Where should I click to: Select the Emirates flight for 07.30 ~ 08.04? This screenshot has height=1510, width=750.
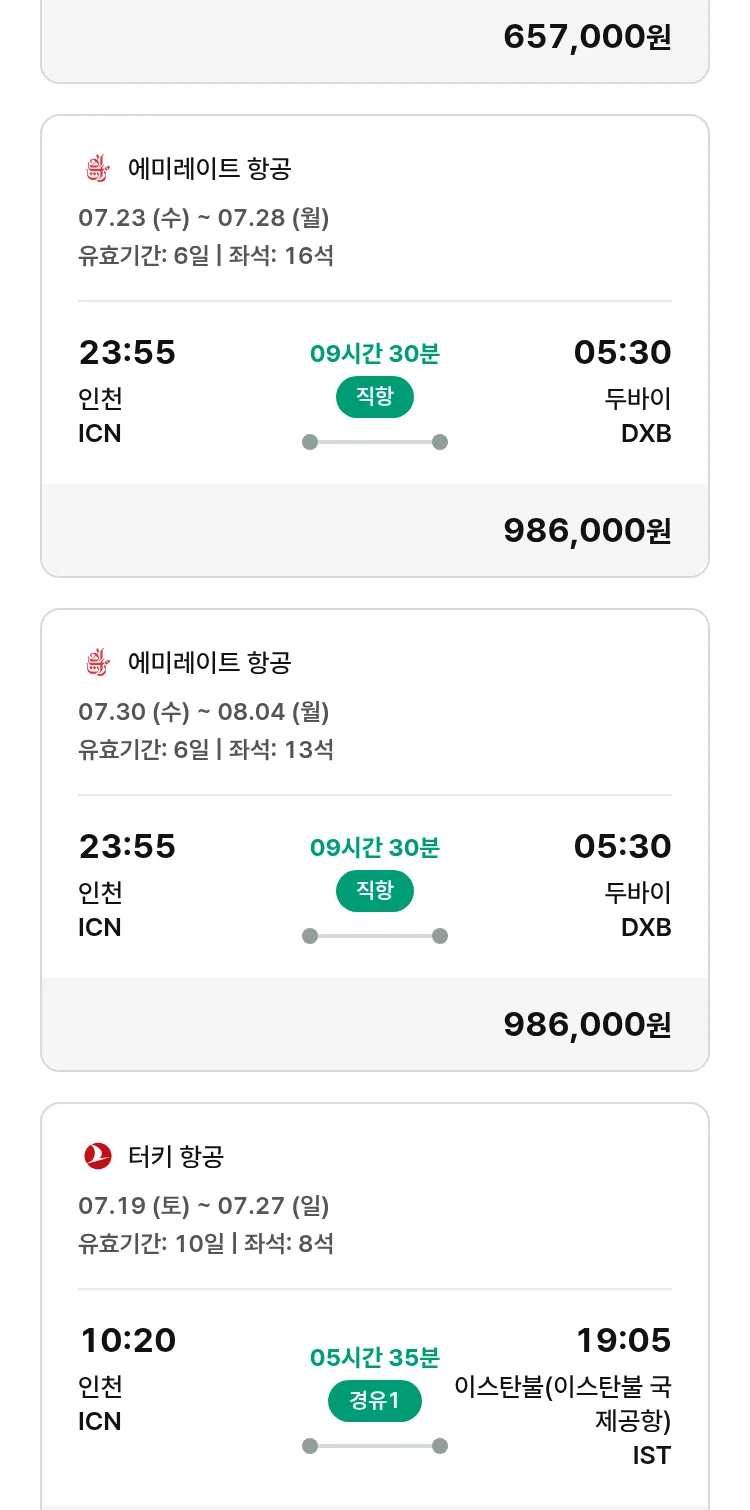[375, 840]
